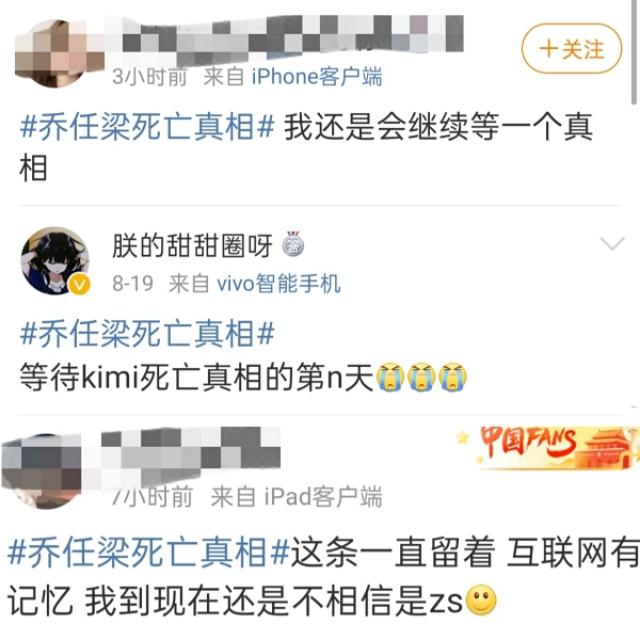Open the hashtag in the first post

pos(148,128)
